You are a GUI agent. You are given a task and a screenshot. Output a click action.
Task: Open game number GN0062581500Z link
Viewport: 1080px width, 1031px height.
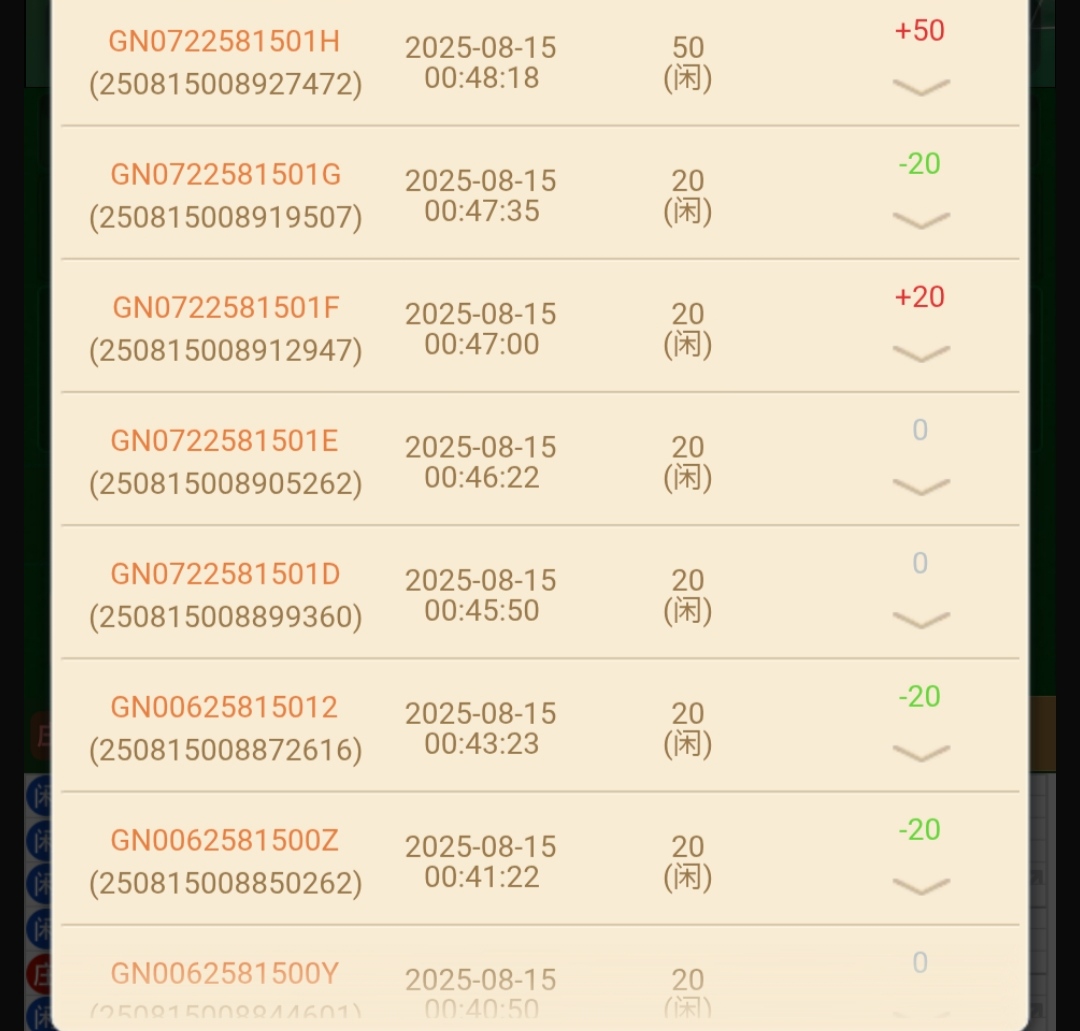point(225,840)
